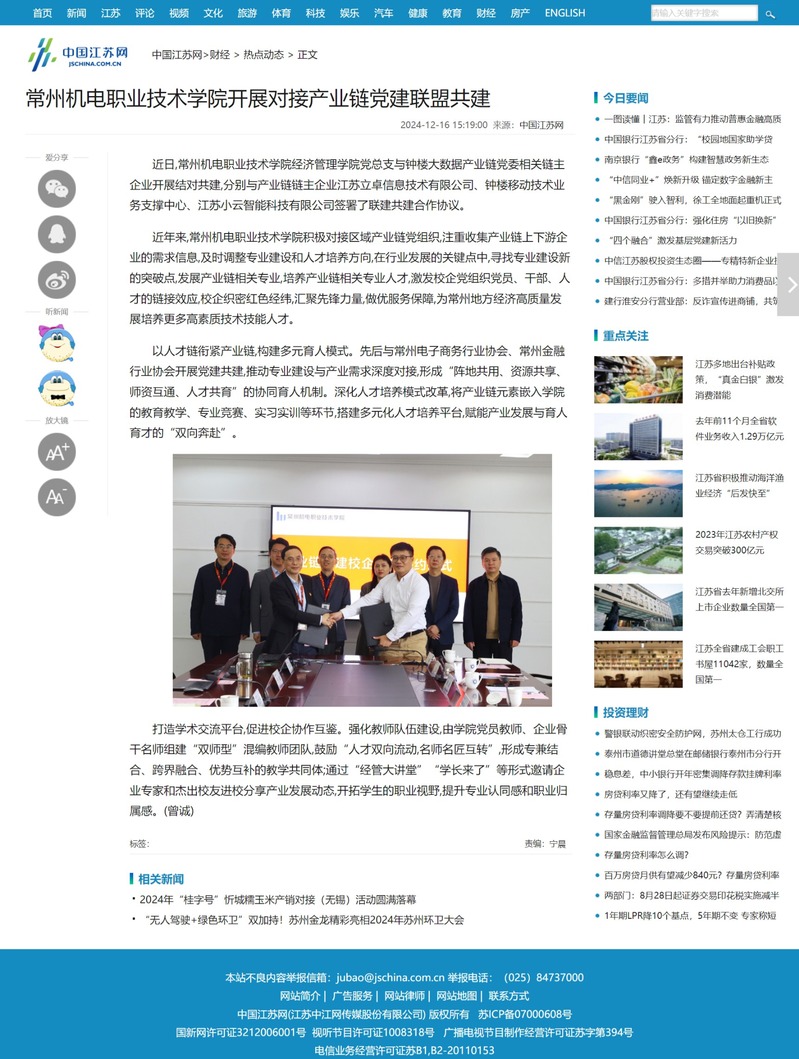Viewport: 799px width, 1059px height.
Task: Switch to the 财经 section in top nav
Action: point(486,13)
